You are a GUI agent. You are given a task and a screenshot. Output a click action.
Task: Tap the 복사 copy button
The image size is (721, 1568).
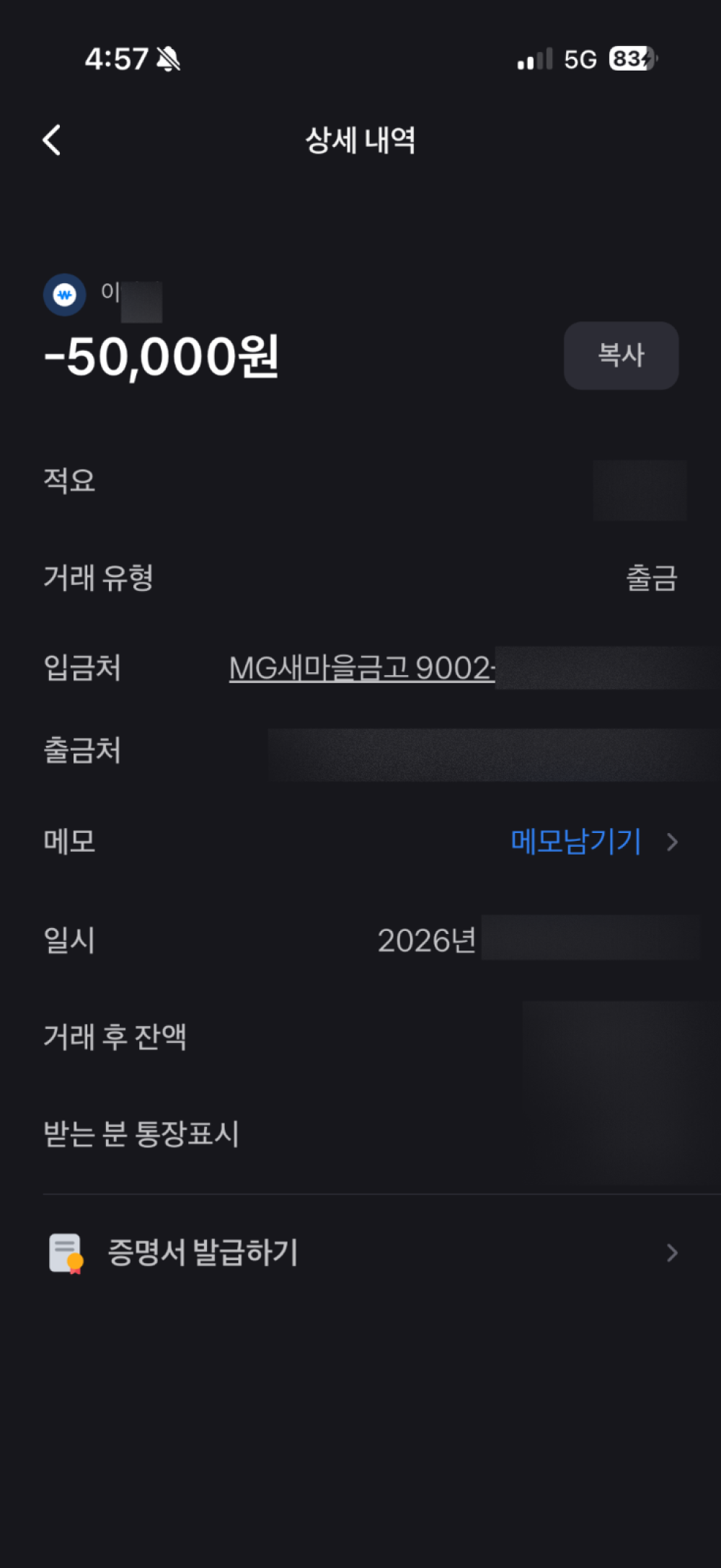[x=621, y=355]
